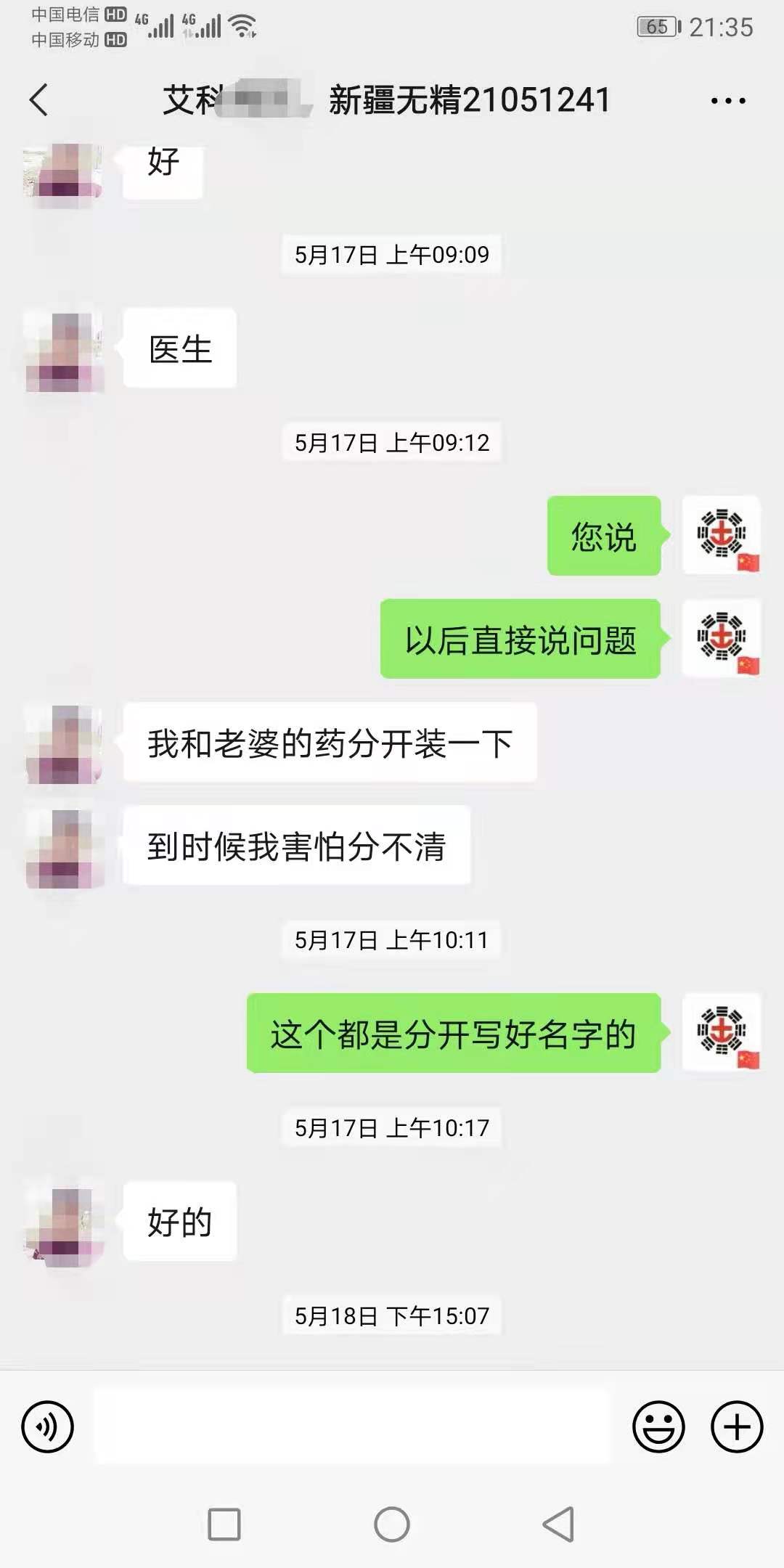Tap the system home button
Viewport: 784px width, 1568px height.
point(392,1524)
